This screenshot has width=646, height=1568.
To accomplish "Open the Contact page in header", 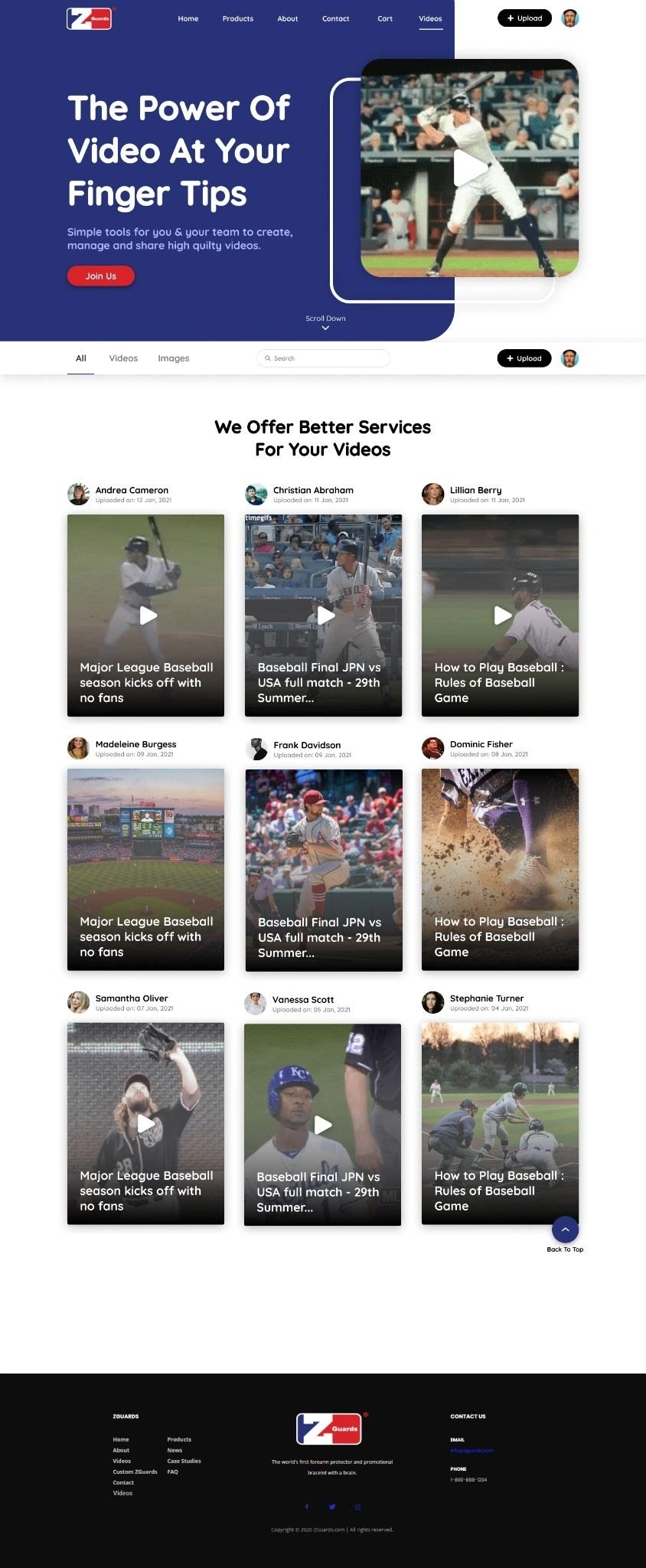I will tap(335, 18).
